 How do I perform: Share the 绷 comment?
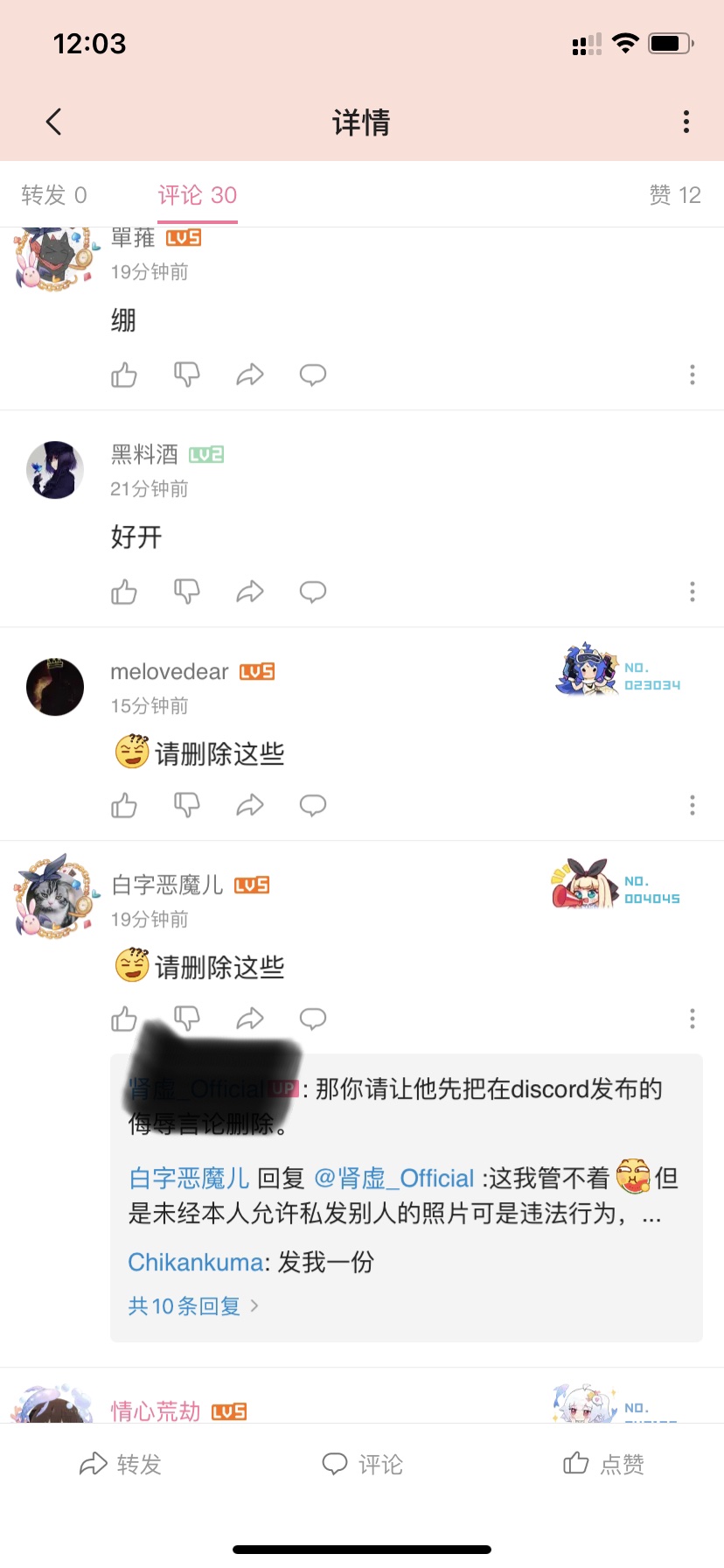pos(250,375)
